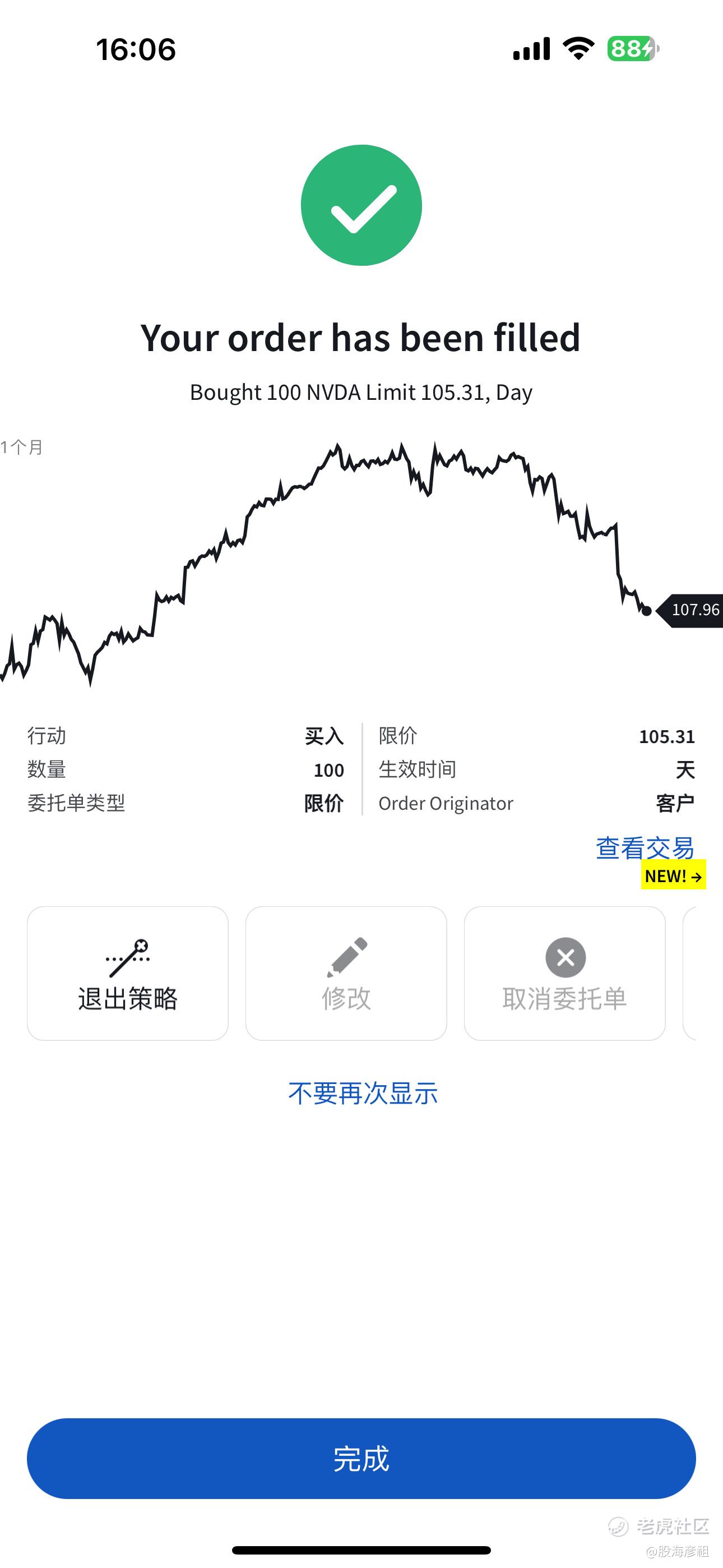Choose 不要再次显示
Screen dimensions: 723x1568
[x=363, y=1092]
